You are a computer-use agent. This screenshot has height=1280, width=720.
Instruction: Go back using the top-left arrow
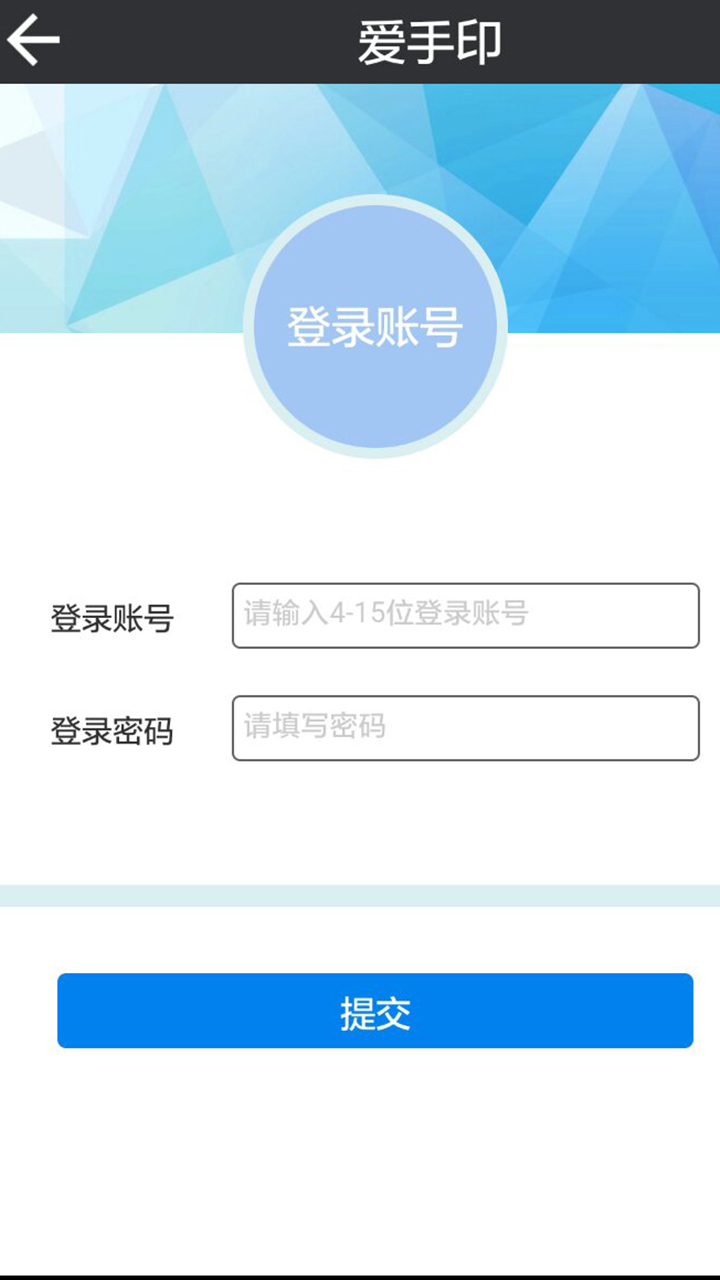click(34, 41)
